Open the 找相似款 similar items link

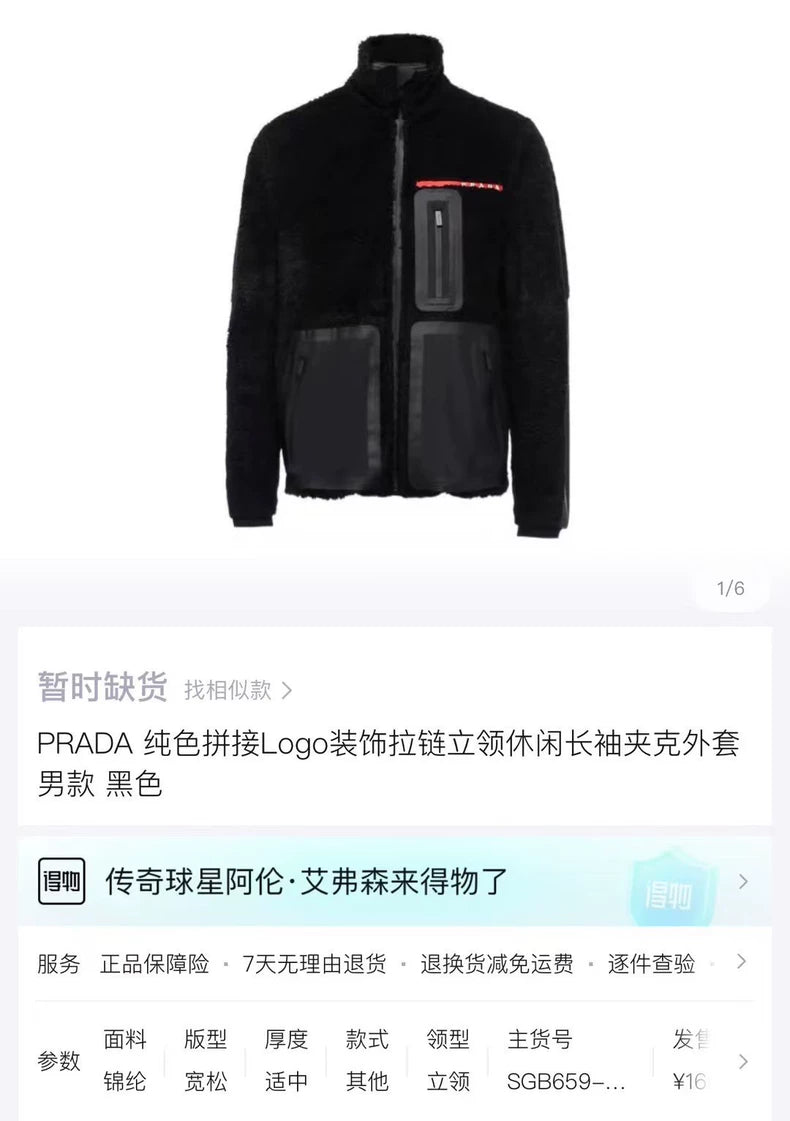pyautogui.click(x=230, y=689)
